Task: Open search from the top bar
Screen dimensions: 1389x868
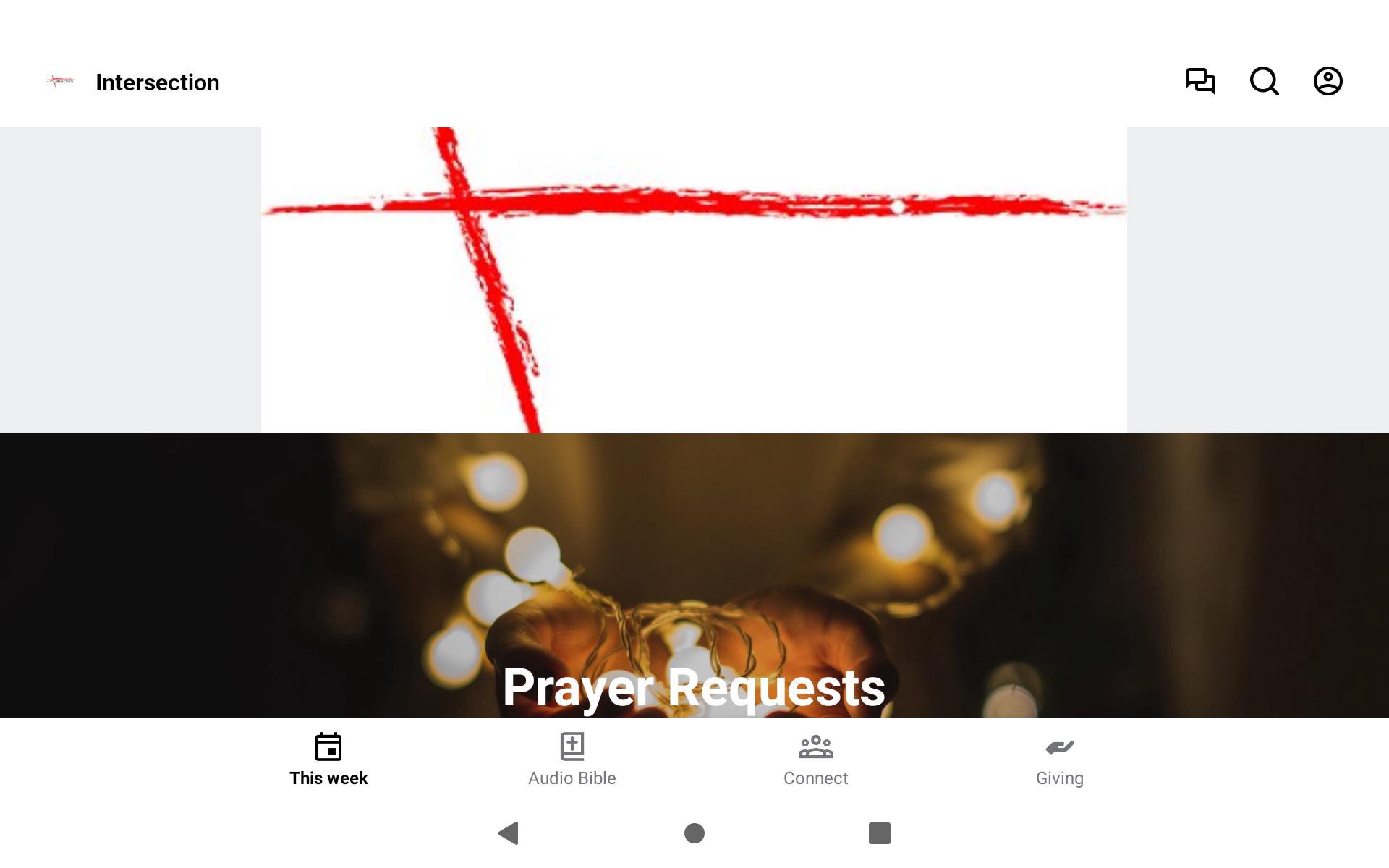Action: (1264, 81)
